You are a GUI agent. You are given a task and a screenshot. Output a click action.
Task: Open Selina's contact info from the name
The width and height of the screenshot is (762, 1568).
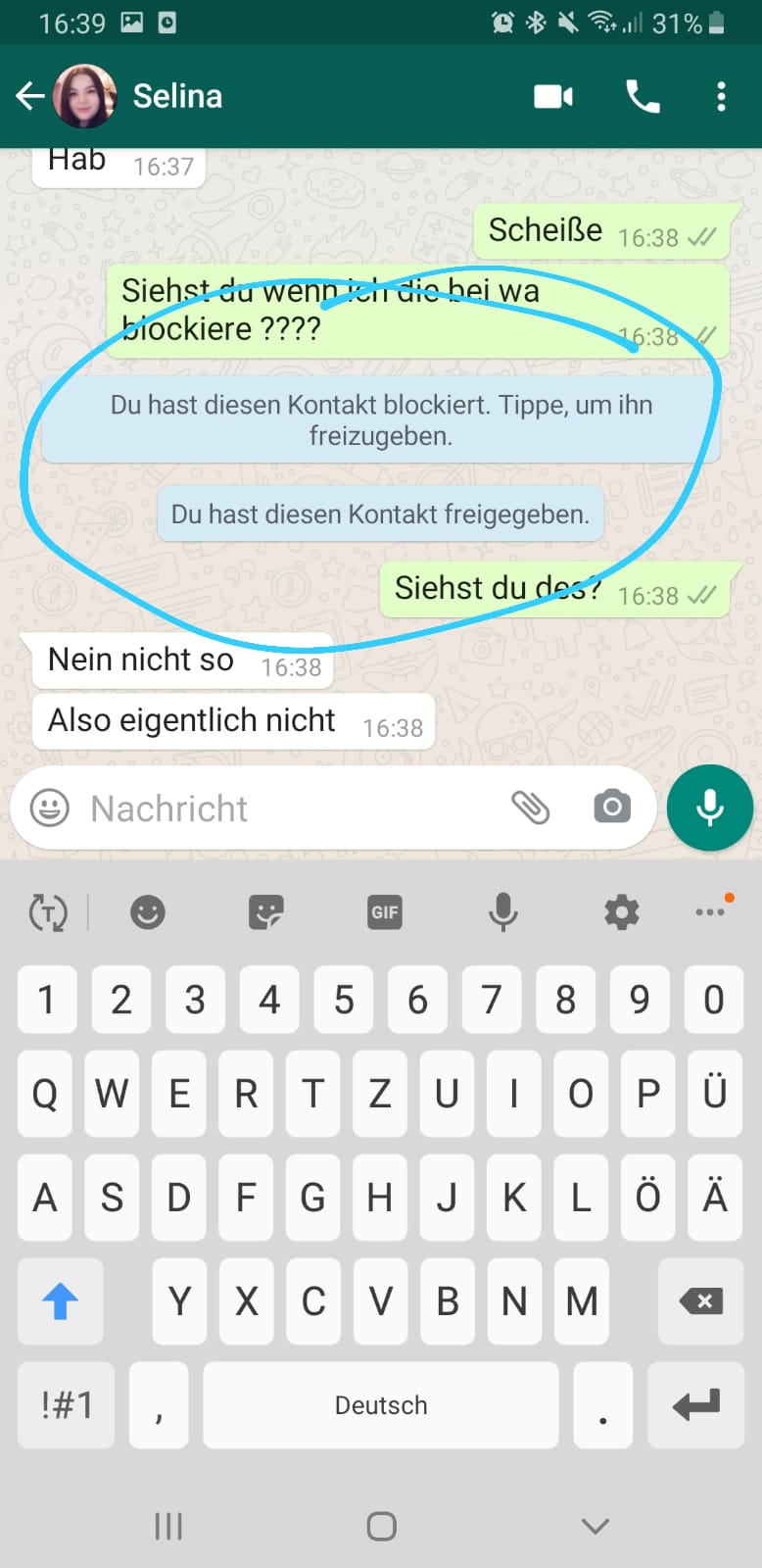tap(177, 96)
